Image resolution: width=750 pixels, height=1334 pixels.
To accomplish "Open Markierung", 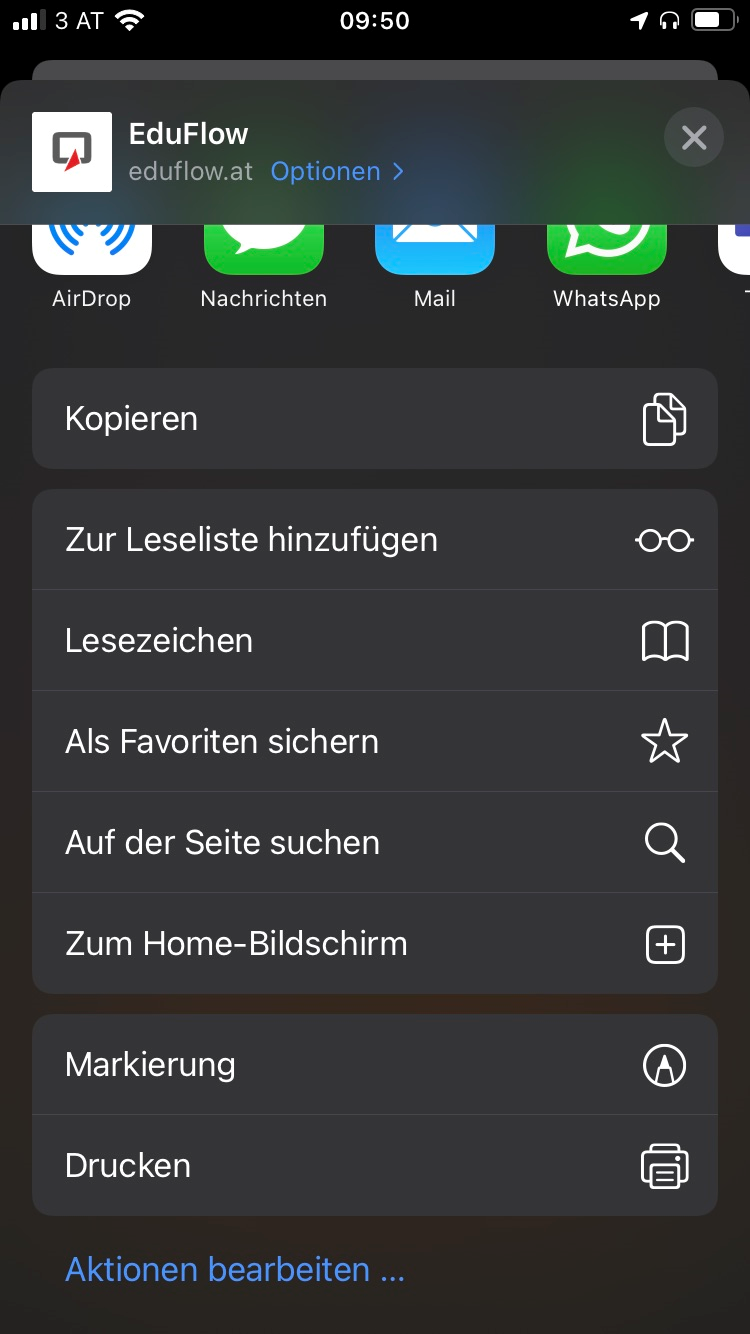I will pos(374,1065).
